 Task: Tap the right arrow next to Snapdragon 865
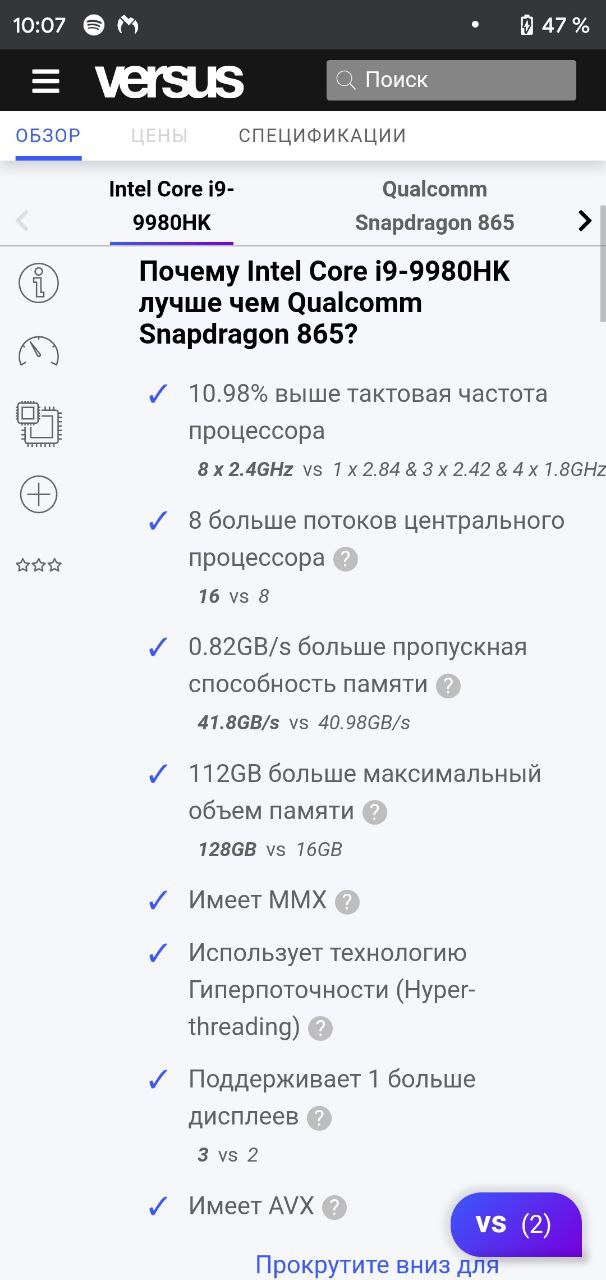point(585,221)
